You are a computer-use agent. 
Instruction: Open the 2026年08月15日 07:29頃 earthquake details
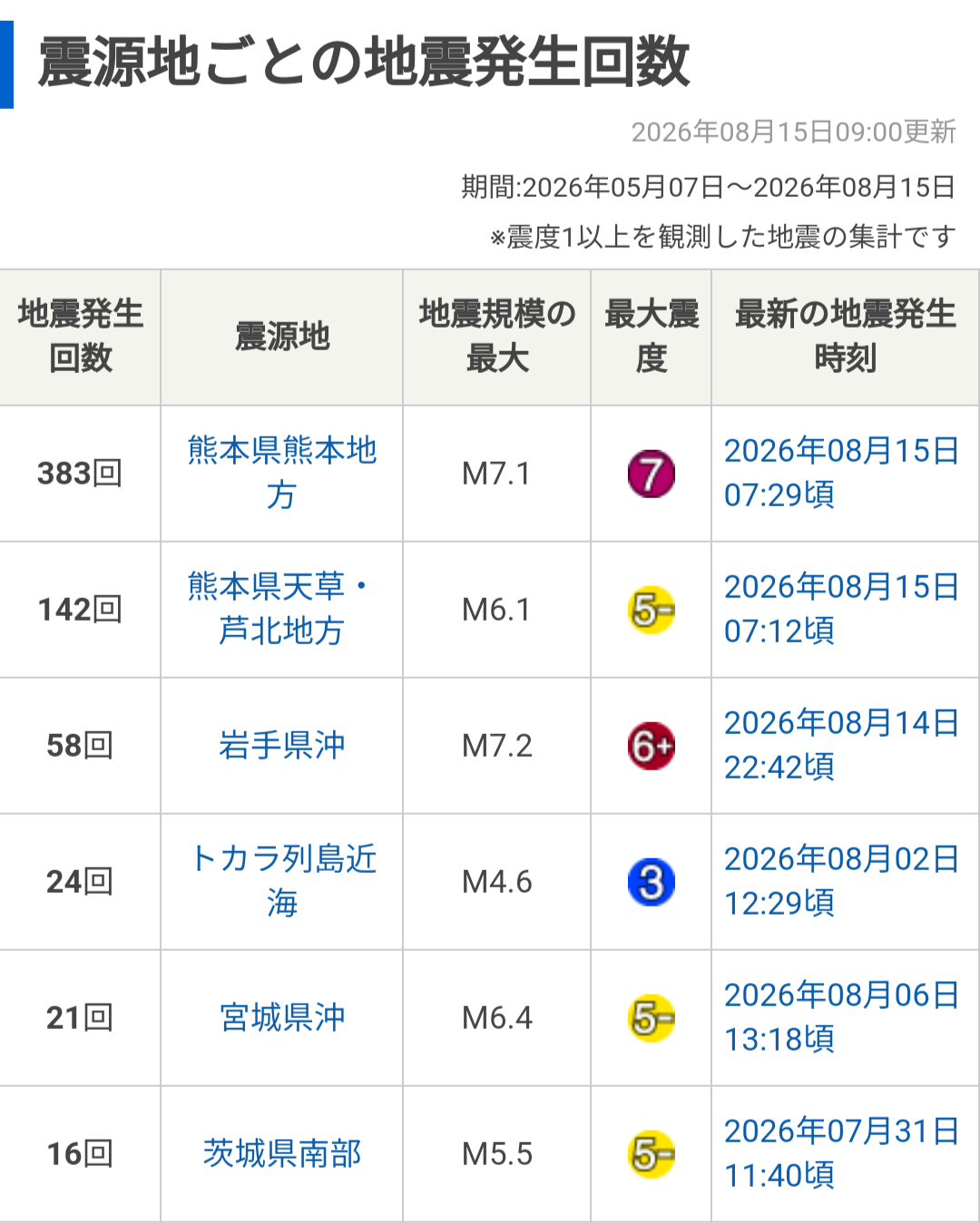pos(841,473)
